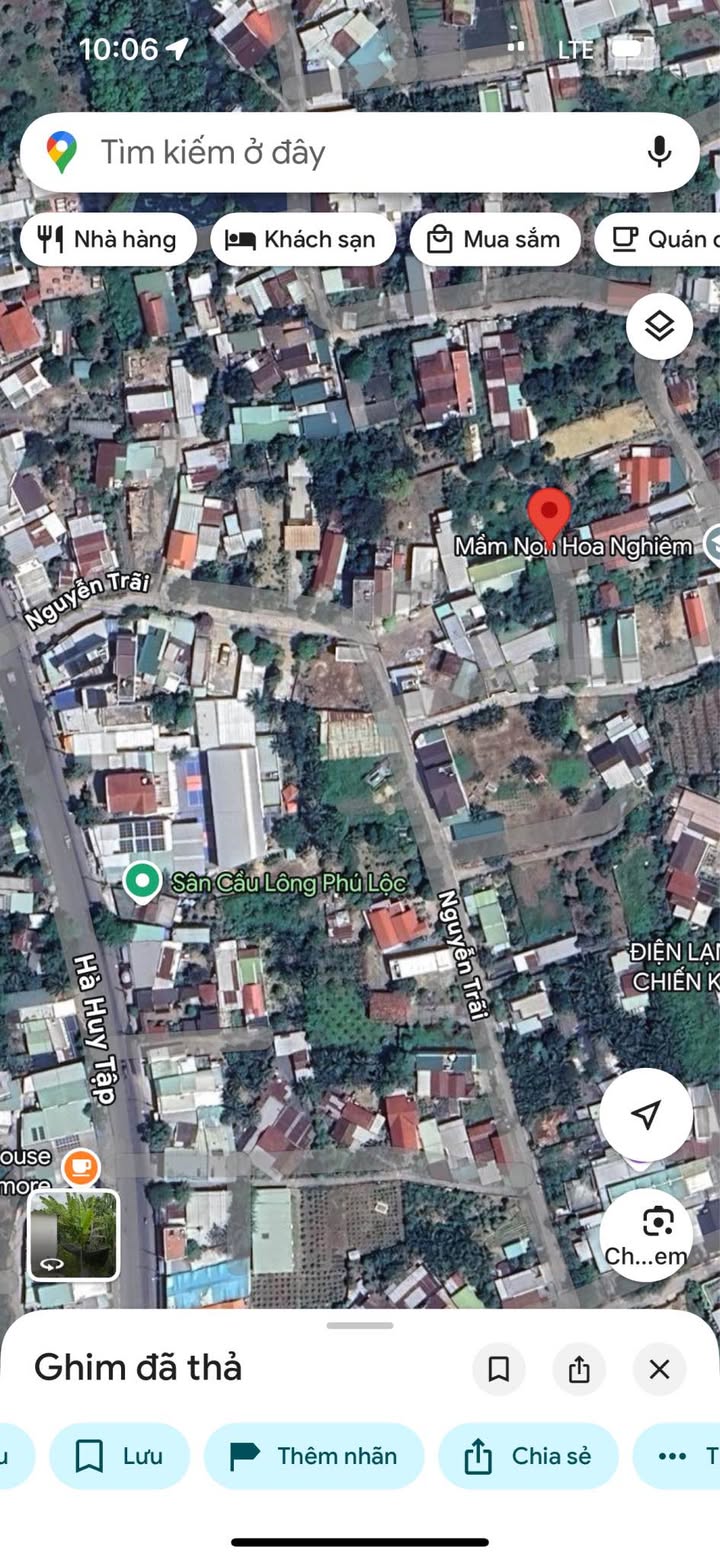Image resolution: width=720 pixels, height=1560 pixels.
Task: Open the map layers button
Action: pos(659,326)
